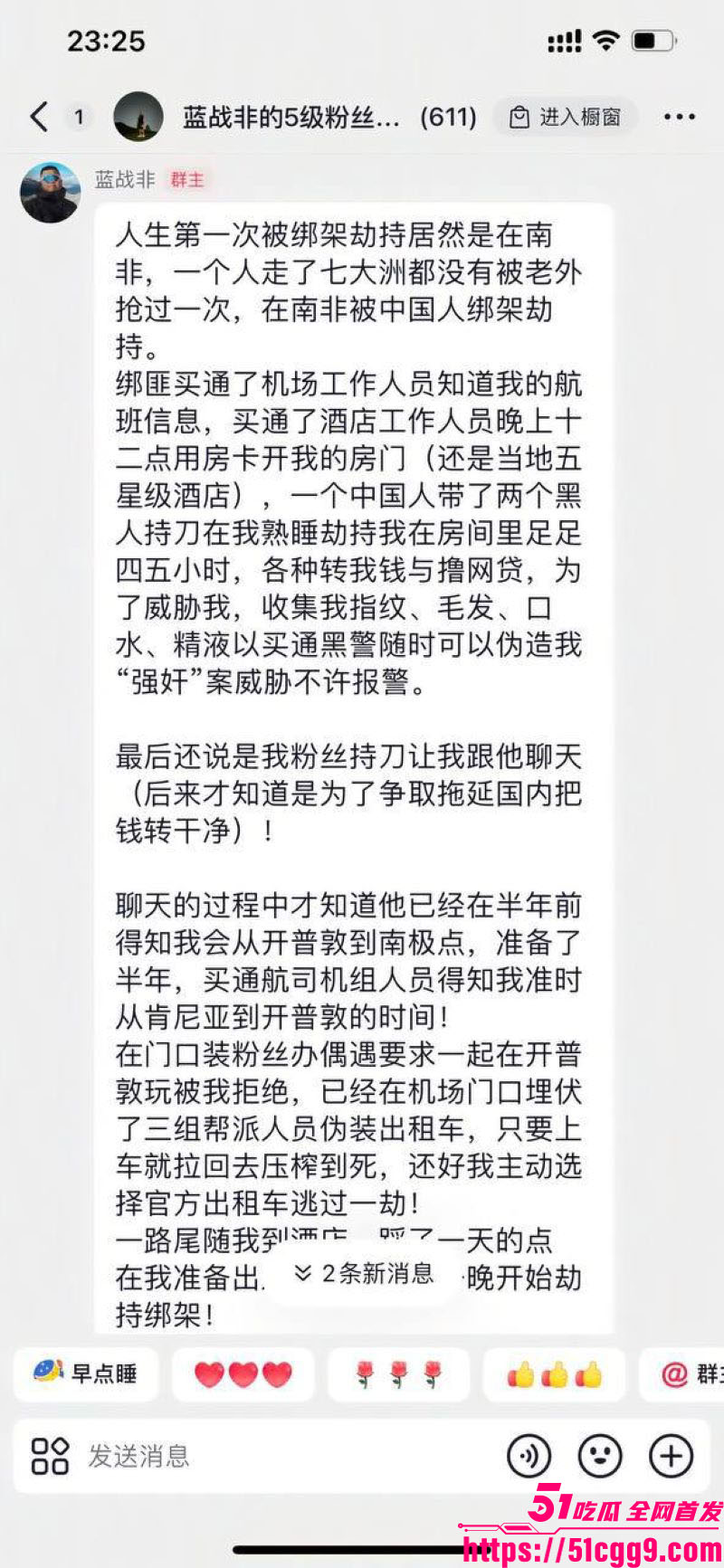724x1568 pixels.
Task: Send the three hearts quick reply
Action: tap(243, 1373)
